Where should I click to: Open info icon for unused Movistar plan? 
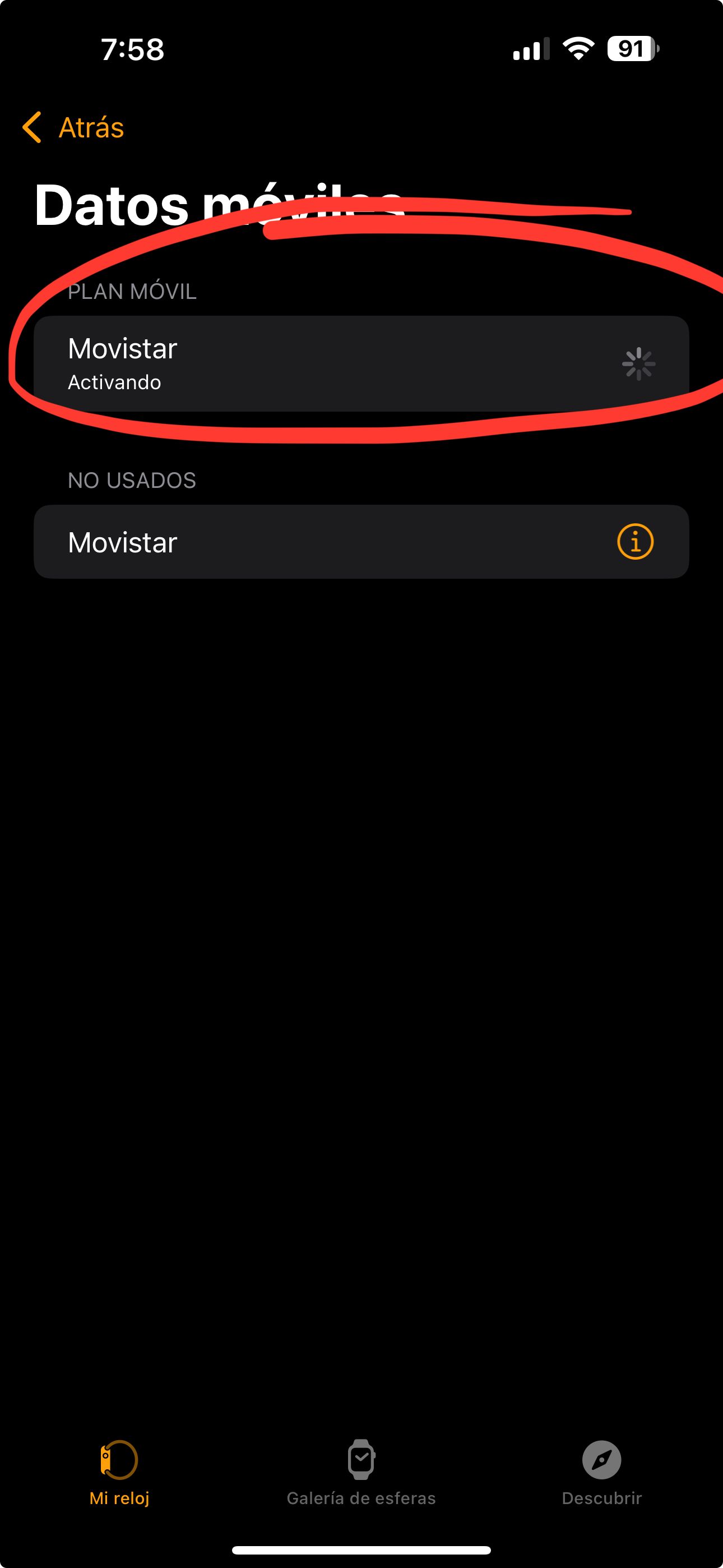[635, 542]
